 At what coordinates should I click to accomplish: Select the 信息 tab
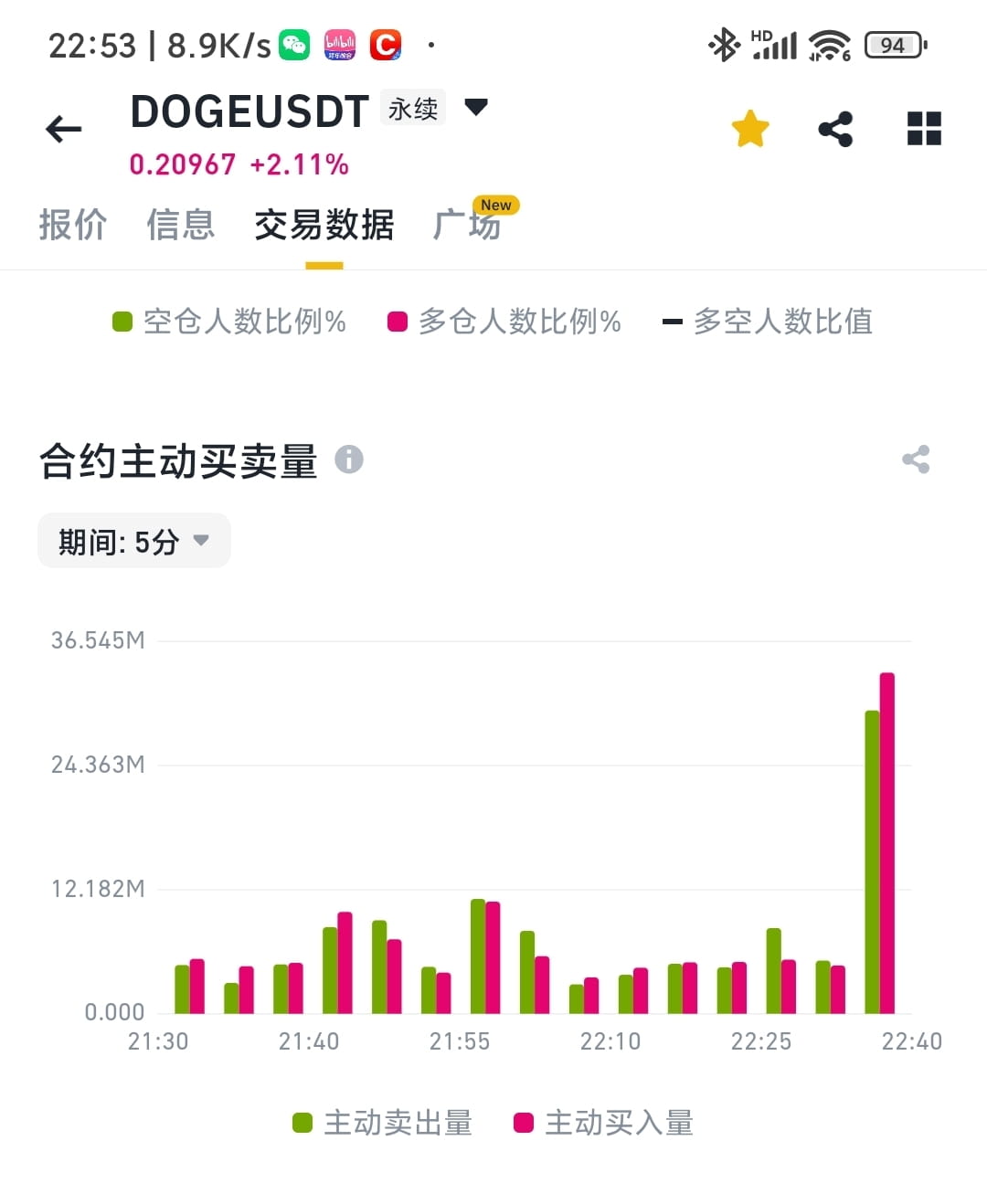tap(181, 226)
